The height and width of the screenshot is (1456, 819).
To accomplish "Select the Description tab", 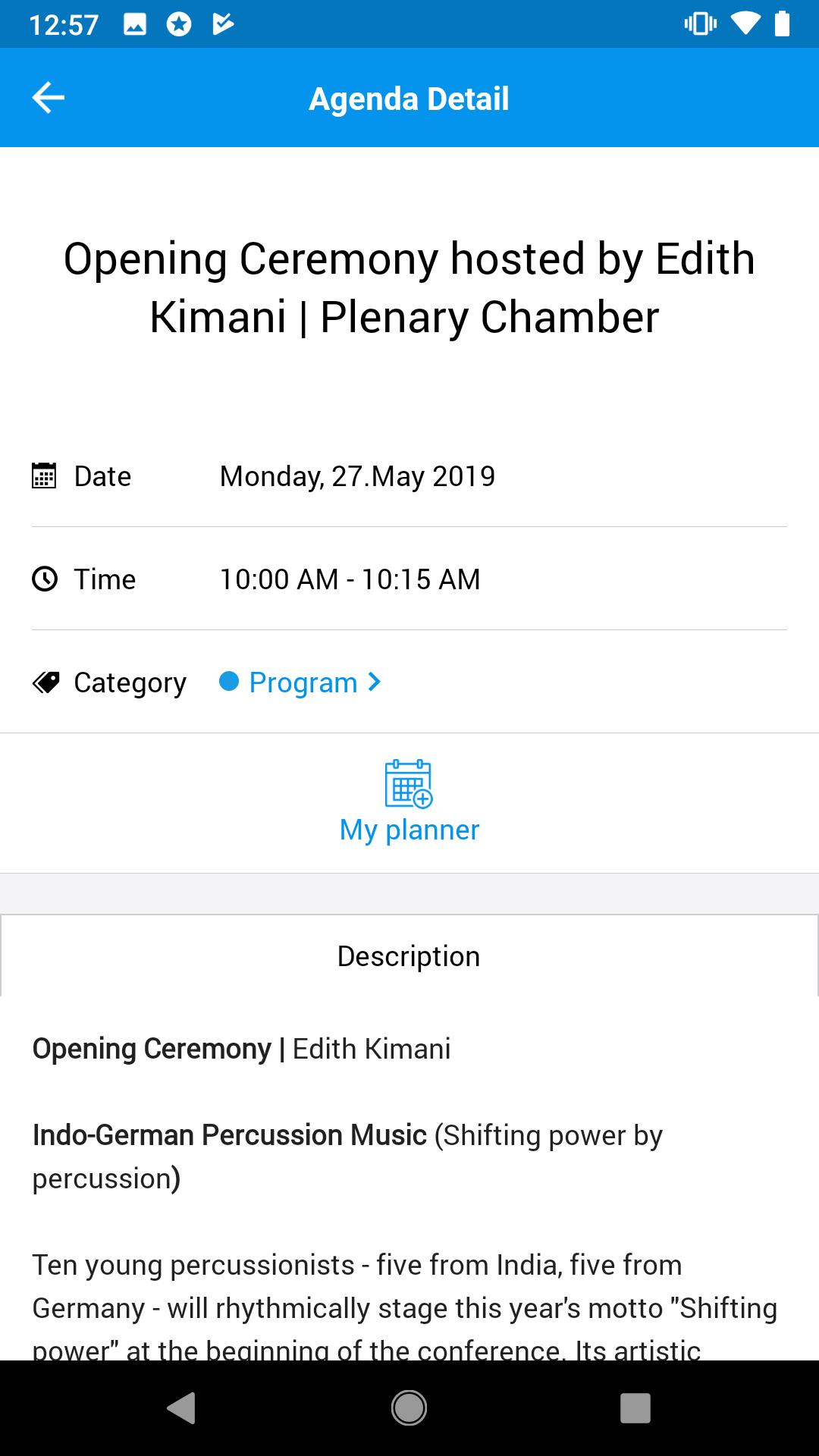I will tap(409, 956).
